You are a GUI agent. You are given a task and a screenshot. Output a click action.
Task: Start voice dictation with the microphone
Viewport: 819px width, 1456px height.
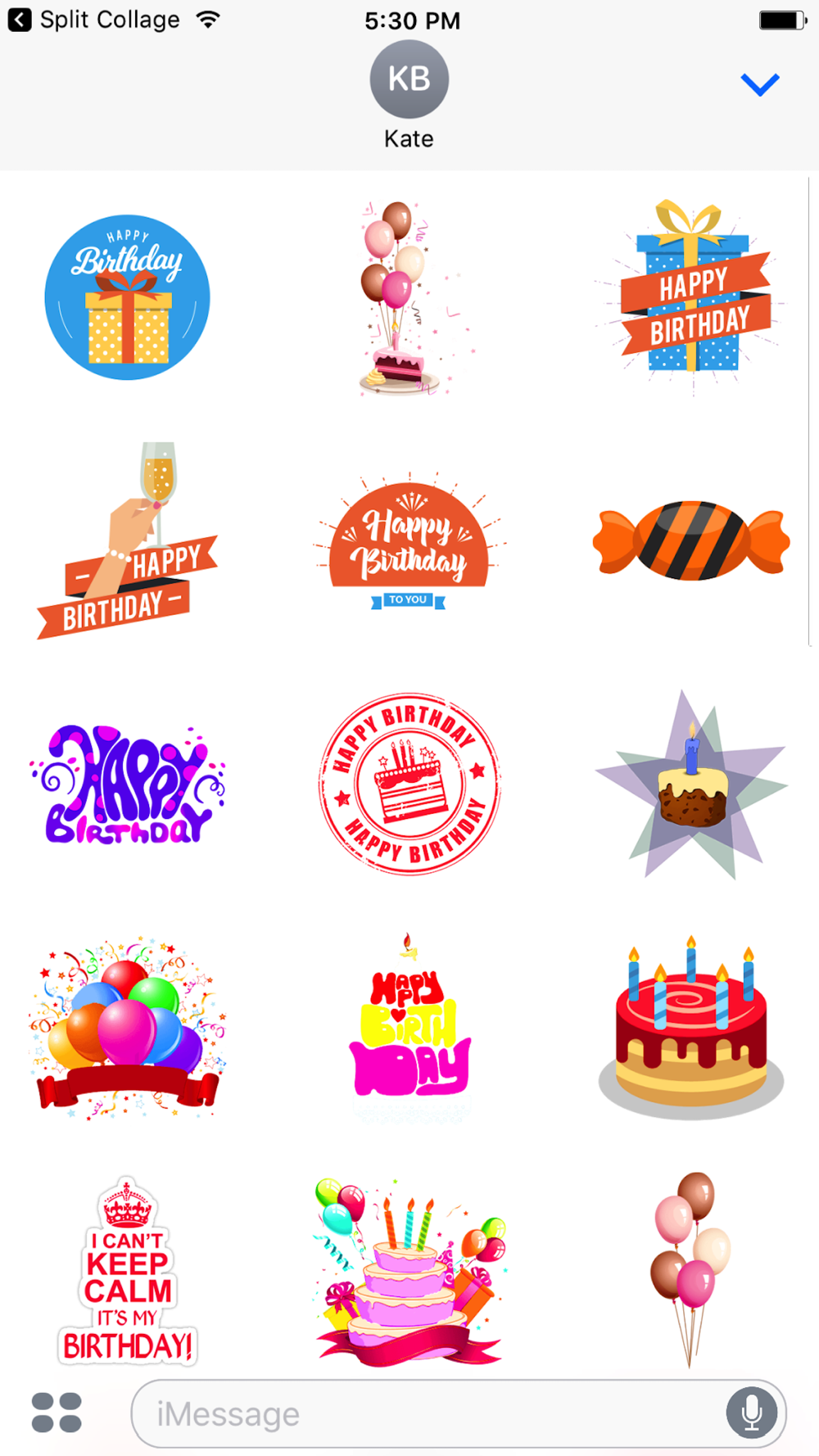(751, 1413)
